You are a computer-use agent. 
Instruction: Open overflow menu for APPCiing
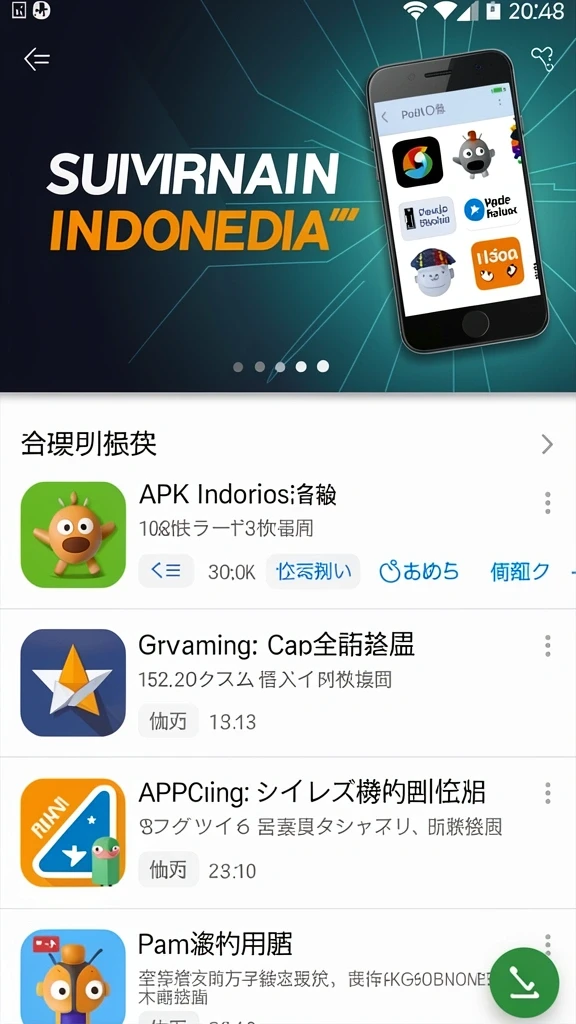point(547,793)
